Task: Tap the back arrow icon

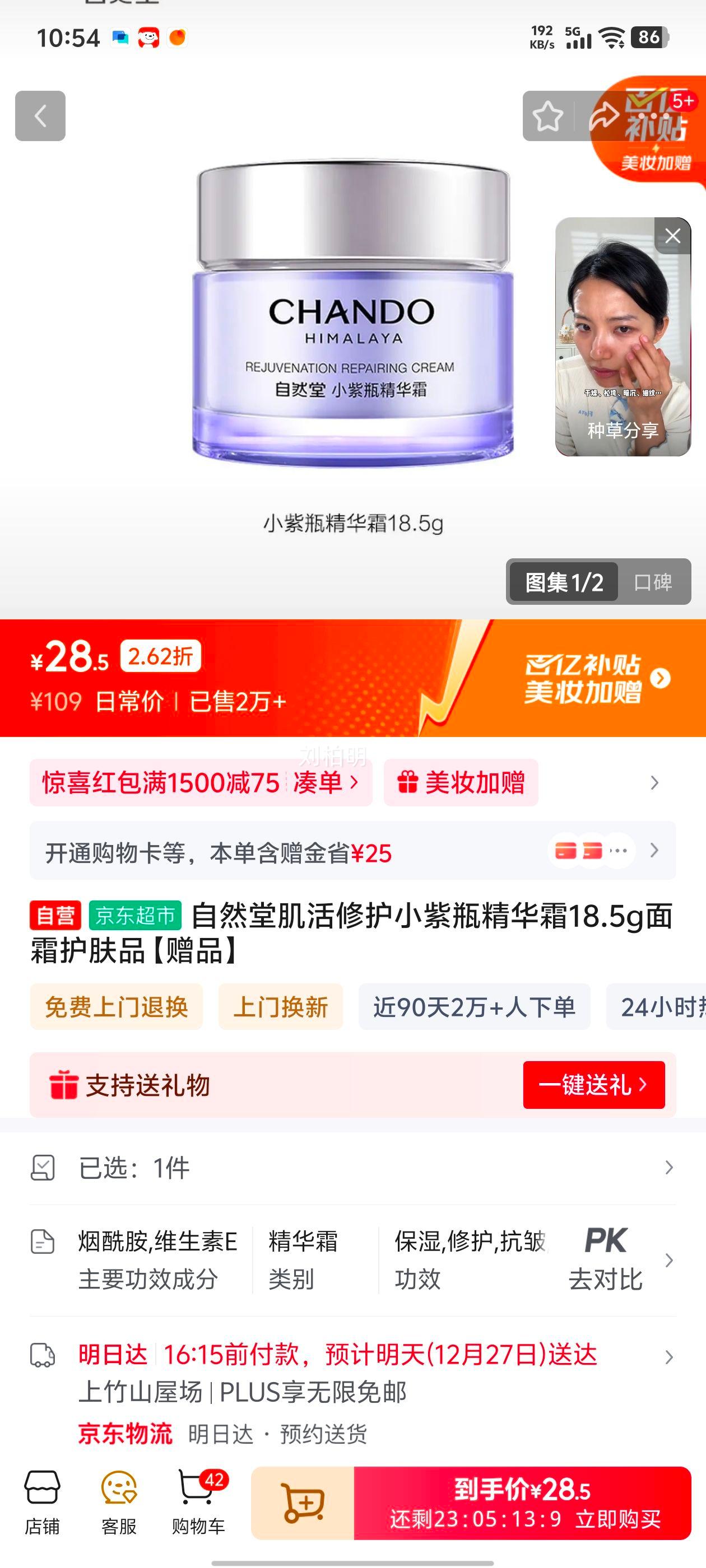Action: (41, 116)
